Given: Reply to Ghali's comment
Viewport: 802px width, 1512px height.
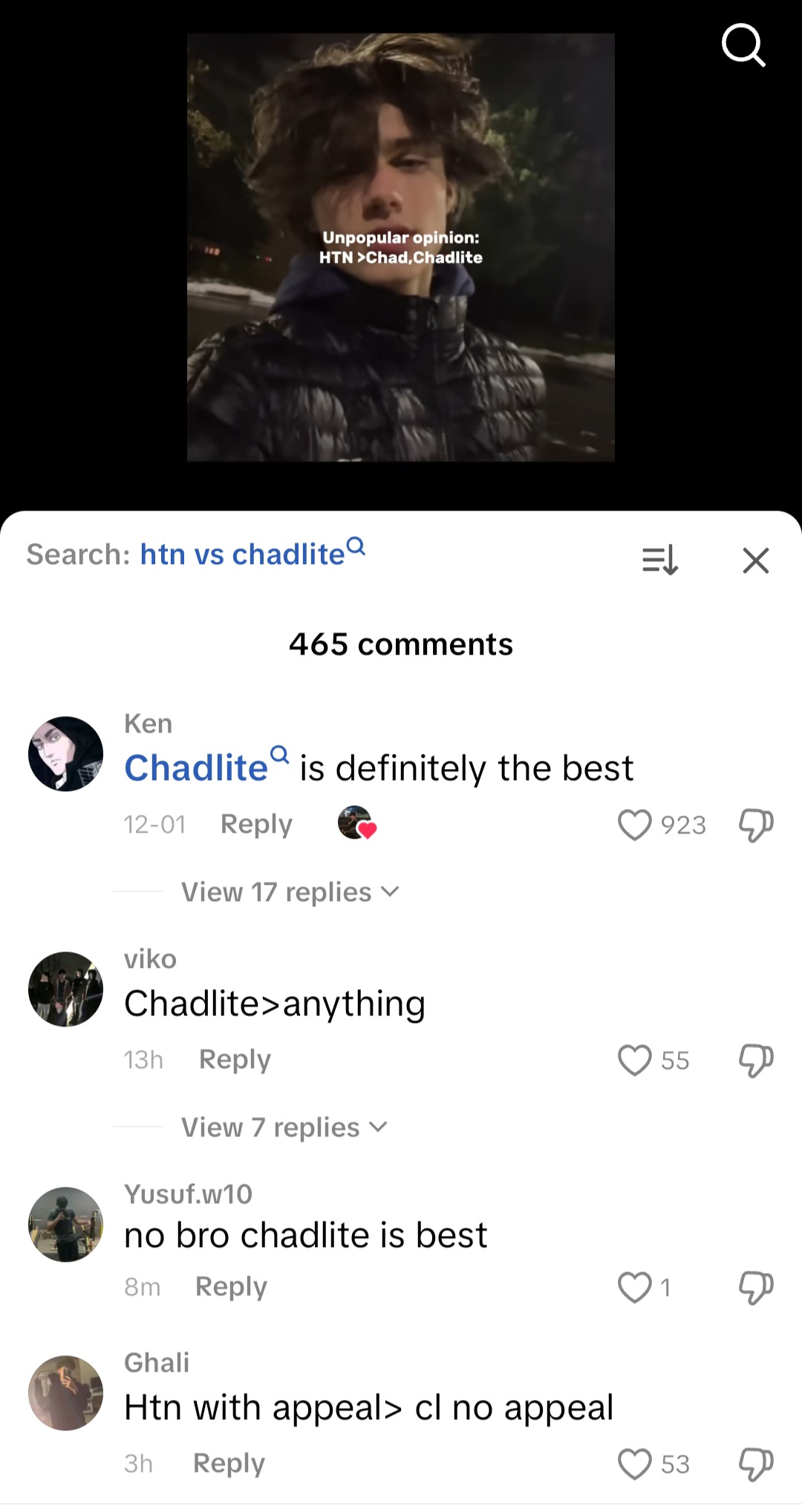Looking at the screenshot, I should coord(229,1463).
